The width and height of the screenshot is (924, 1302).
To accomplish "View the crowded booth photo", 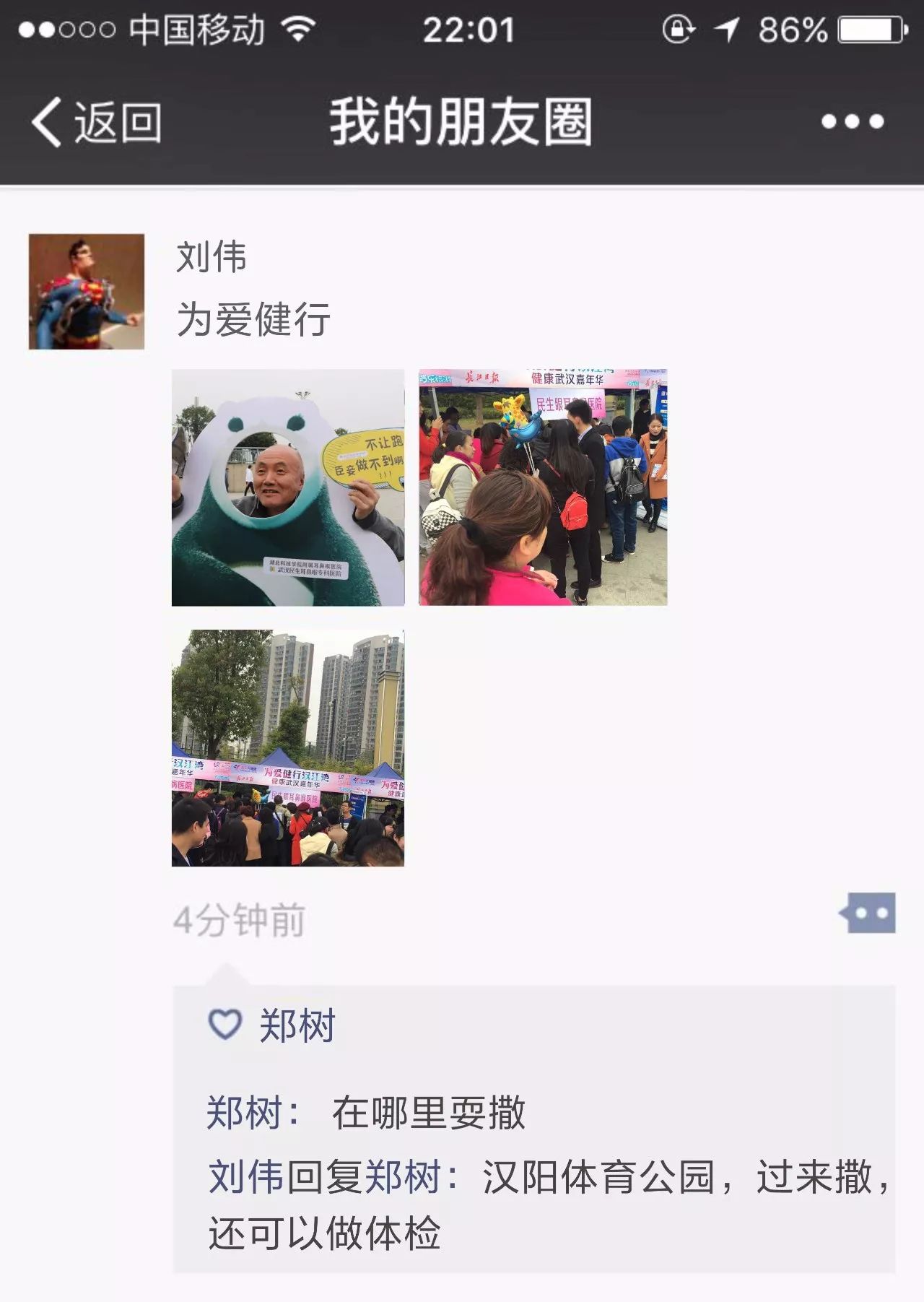I will pyautogui.click(x=543, y=487).
